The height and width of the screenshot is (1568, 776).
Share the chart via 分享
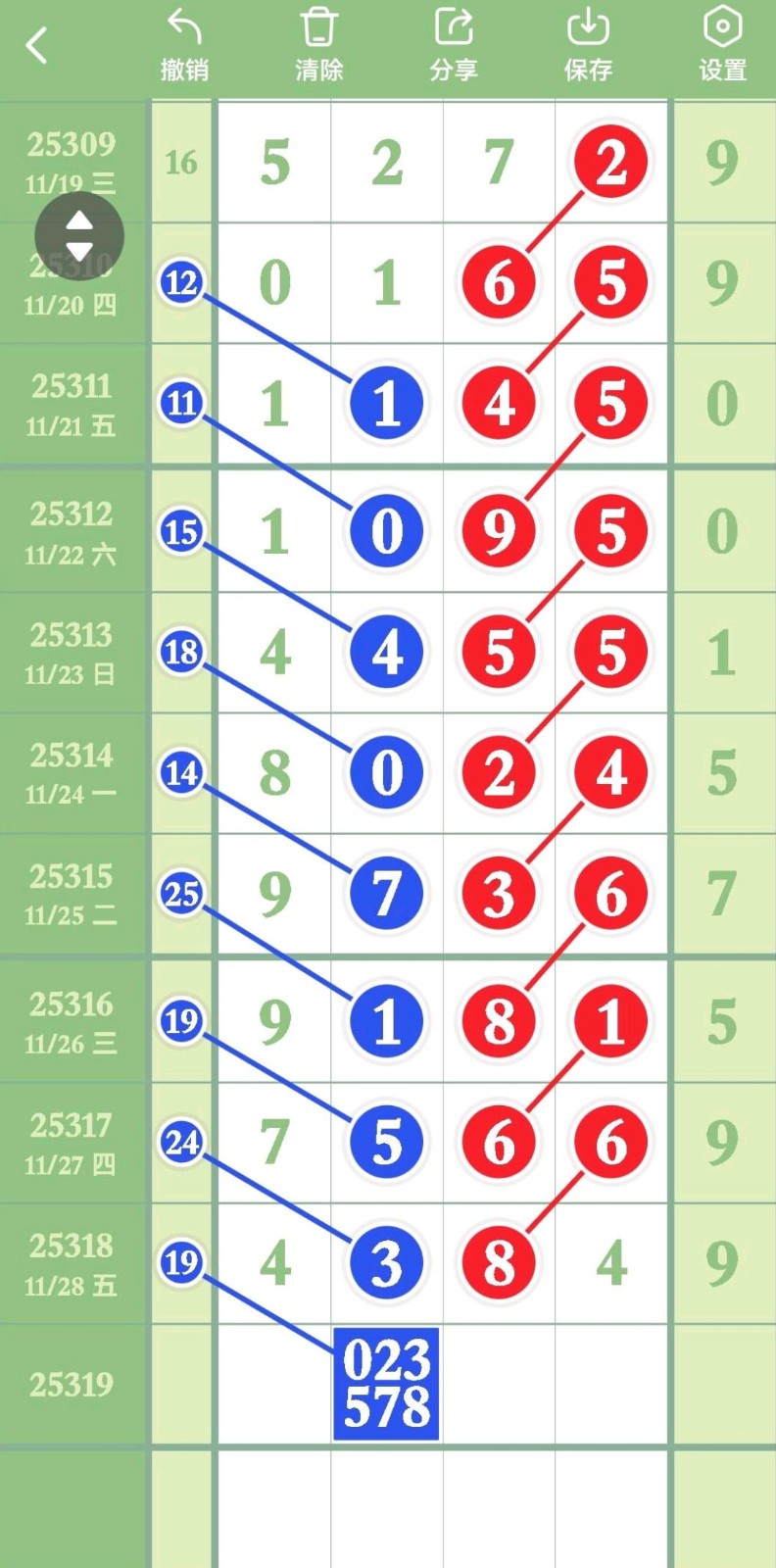pyautogui.click(x=454, y=45)
